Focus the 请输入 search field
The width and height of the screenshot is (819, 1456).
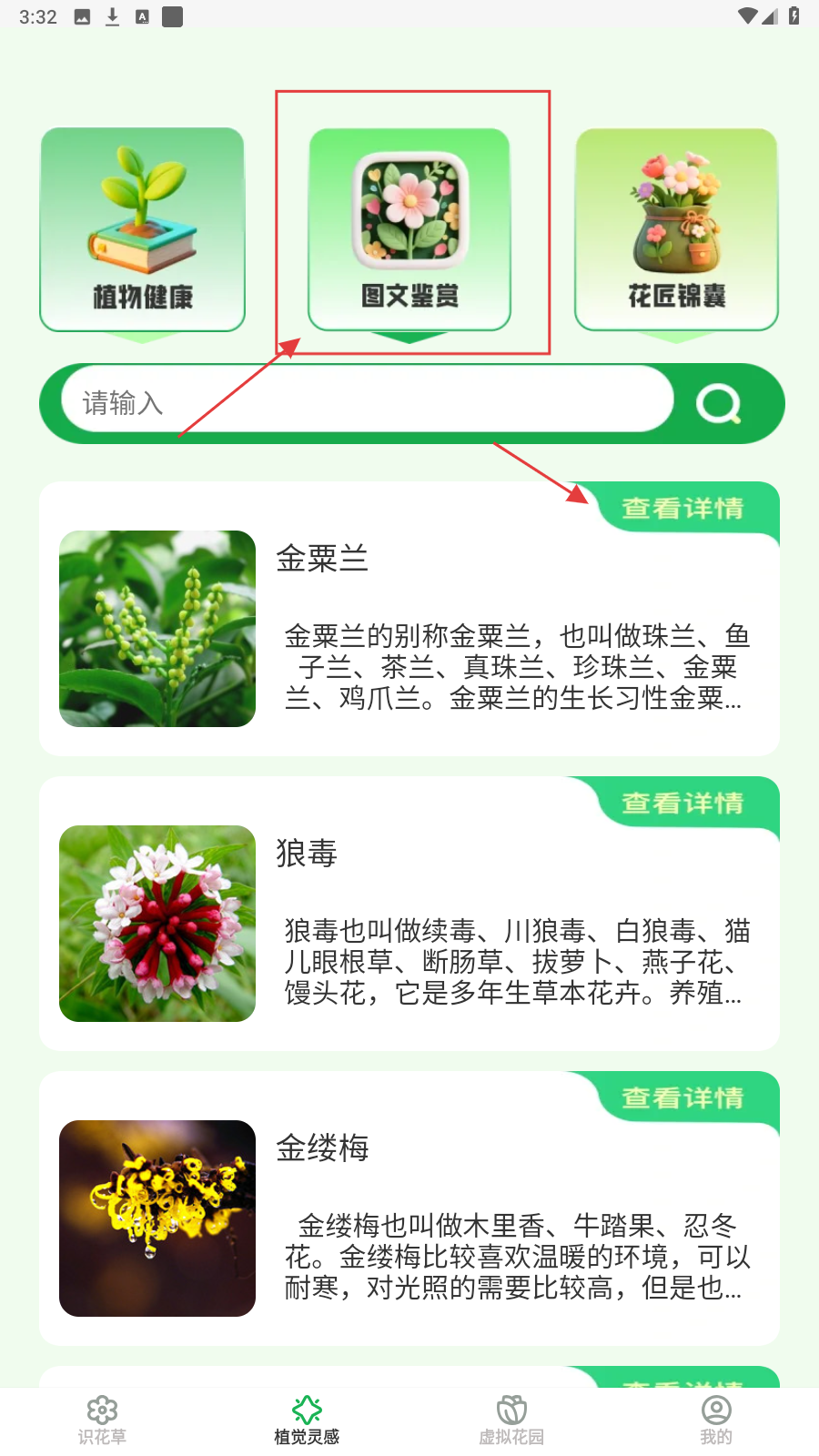click(364, 402)
